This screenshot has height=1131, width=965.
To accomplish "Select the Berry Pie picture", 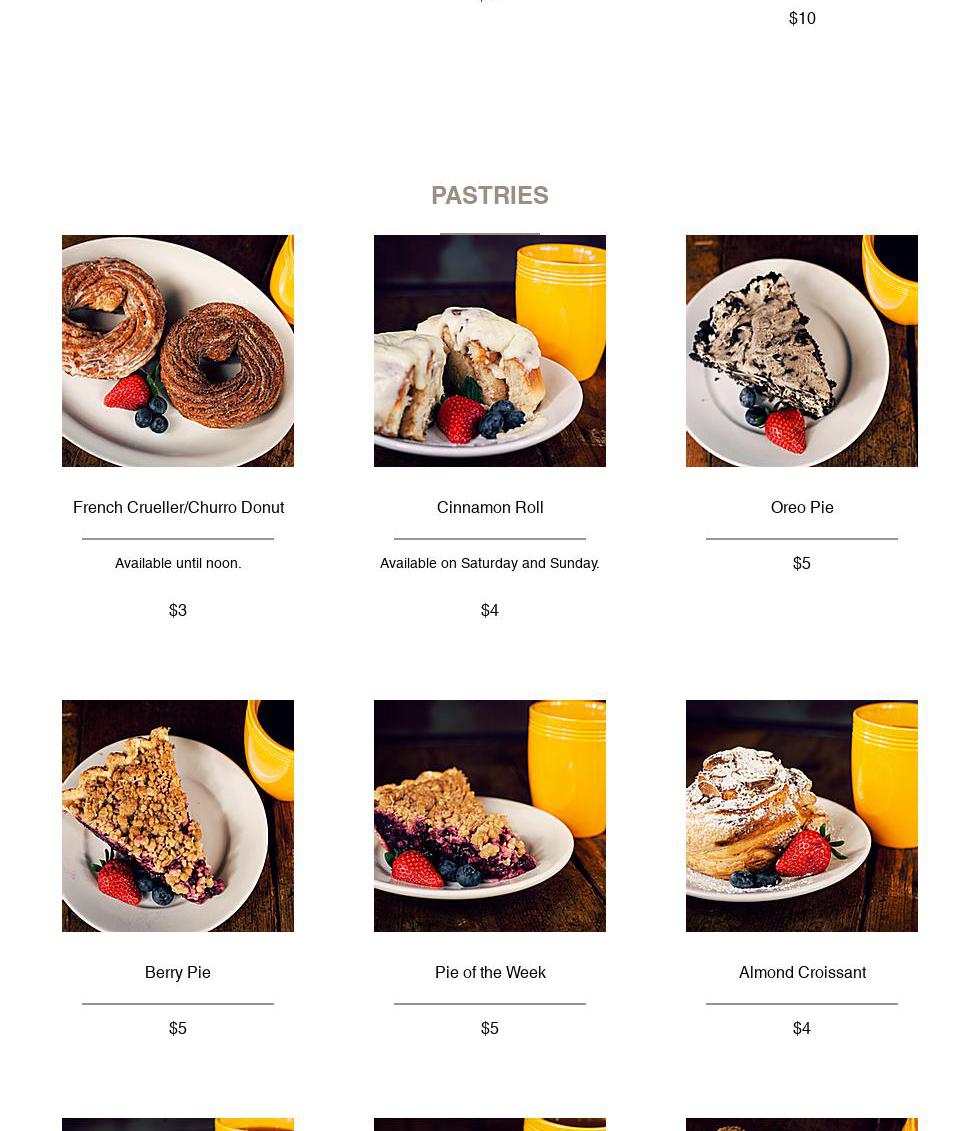I will 178,816.
